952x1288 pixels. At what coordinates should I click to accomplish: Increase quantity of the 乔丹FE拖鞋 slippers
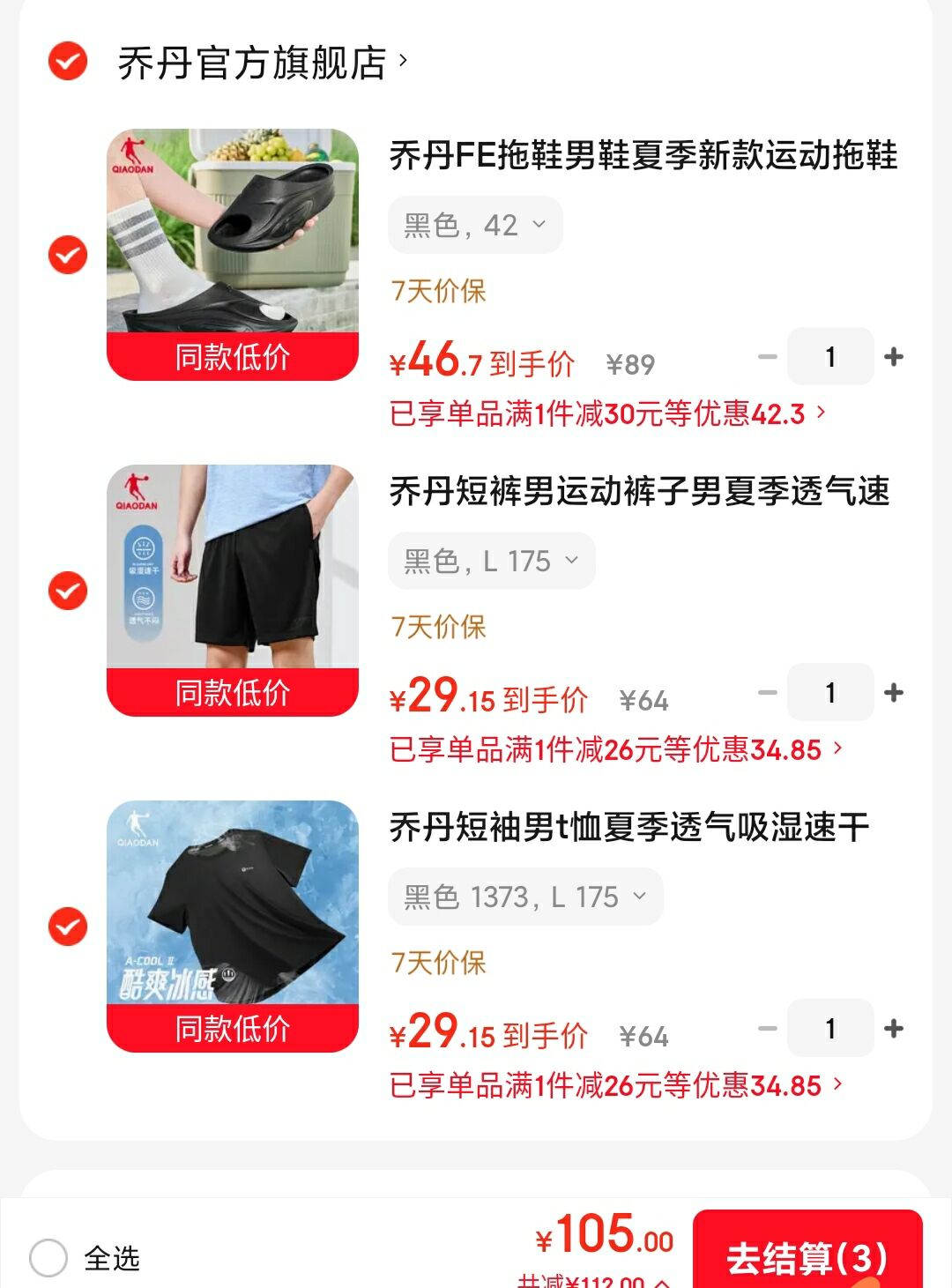point(894,357)
